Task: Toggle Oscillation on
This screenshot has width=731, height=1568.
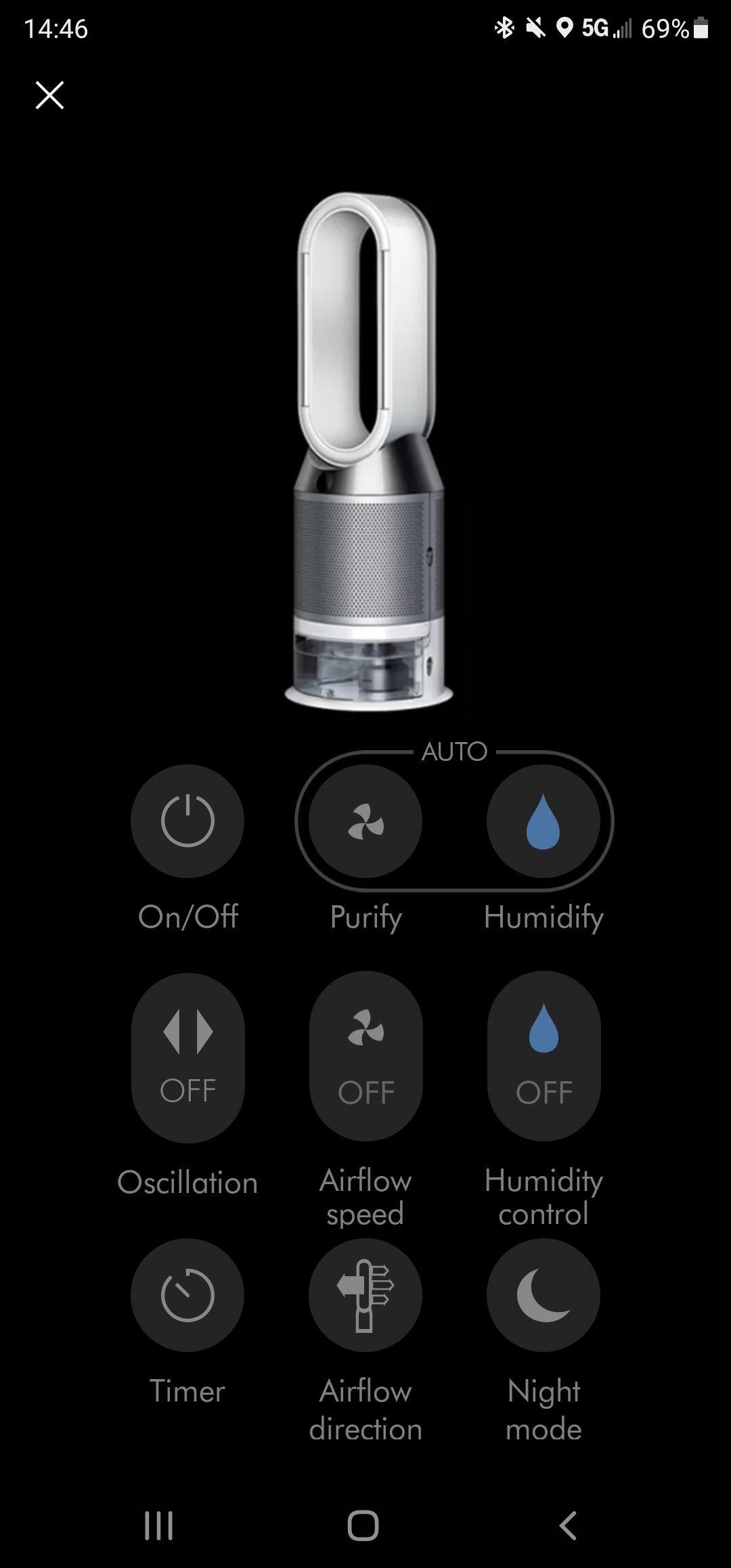Action: (x=187, y=1057)
